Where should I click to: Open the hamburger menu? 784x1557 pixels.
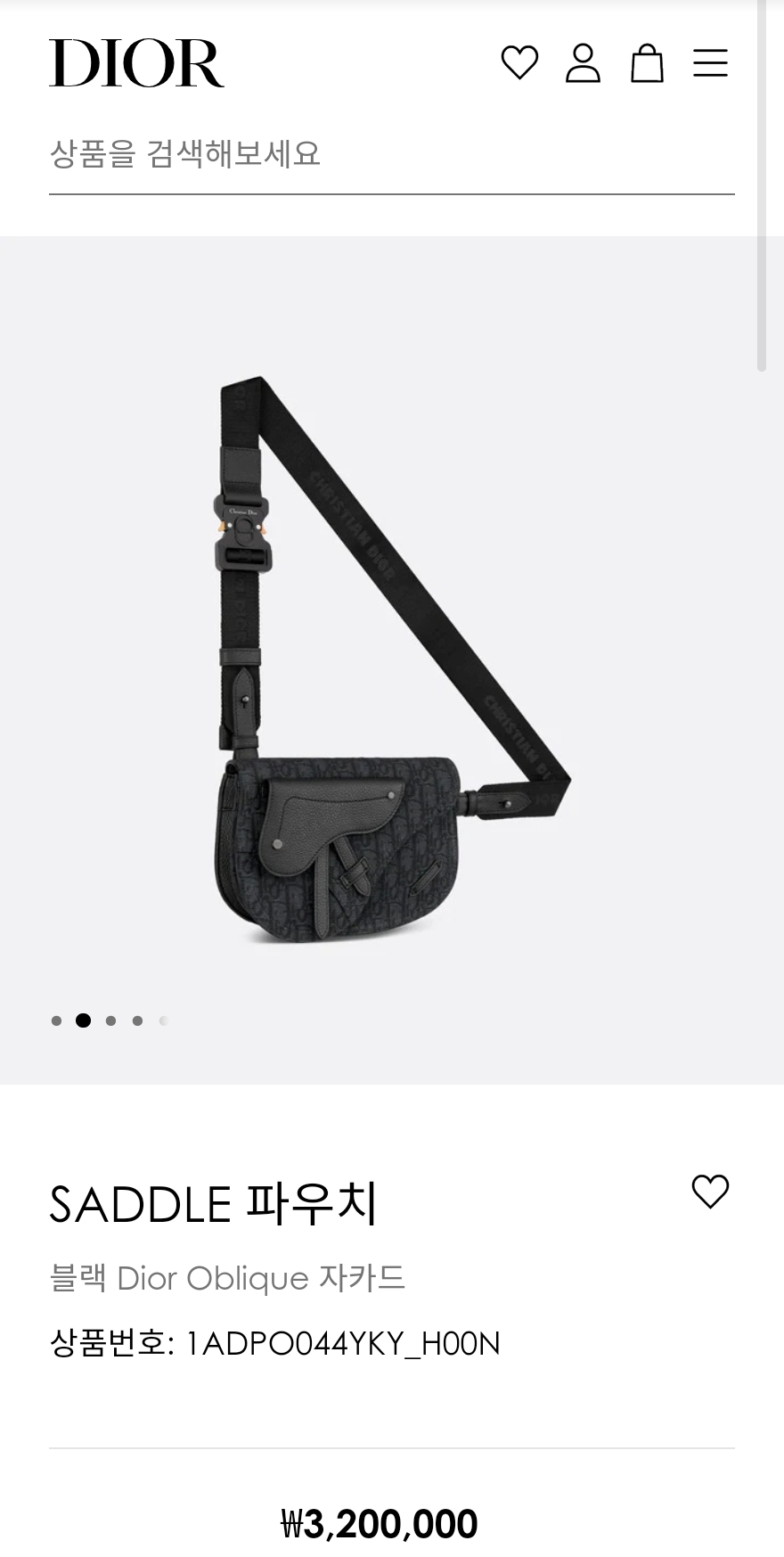(710, 63)
